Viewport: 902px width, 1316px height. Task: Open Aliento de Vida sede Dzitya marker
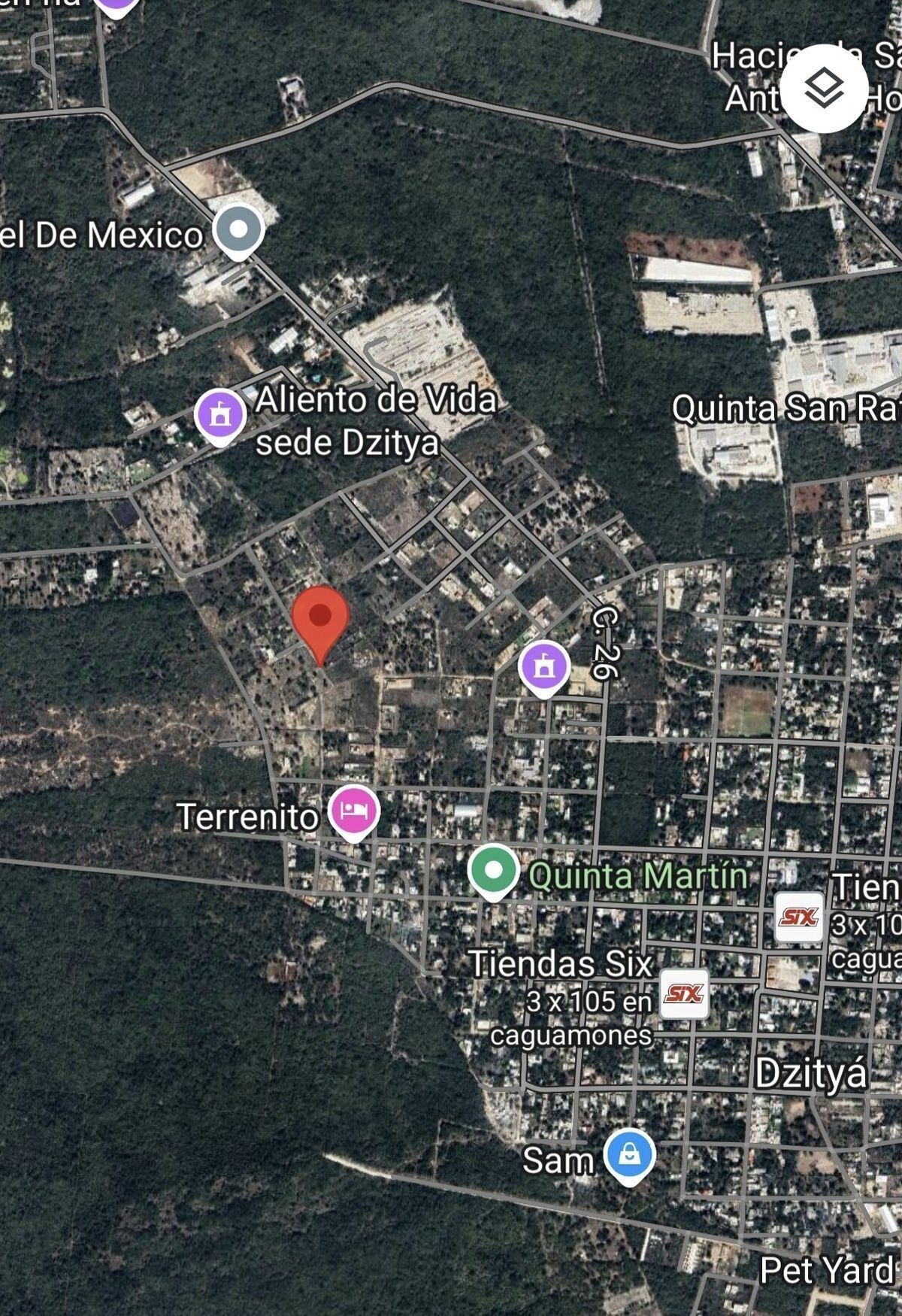click(219, 415)
